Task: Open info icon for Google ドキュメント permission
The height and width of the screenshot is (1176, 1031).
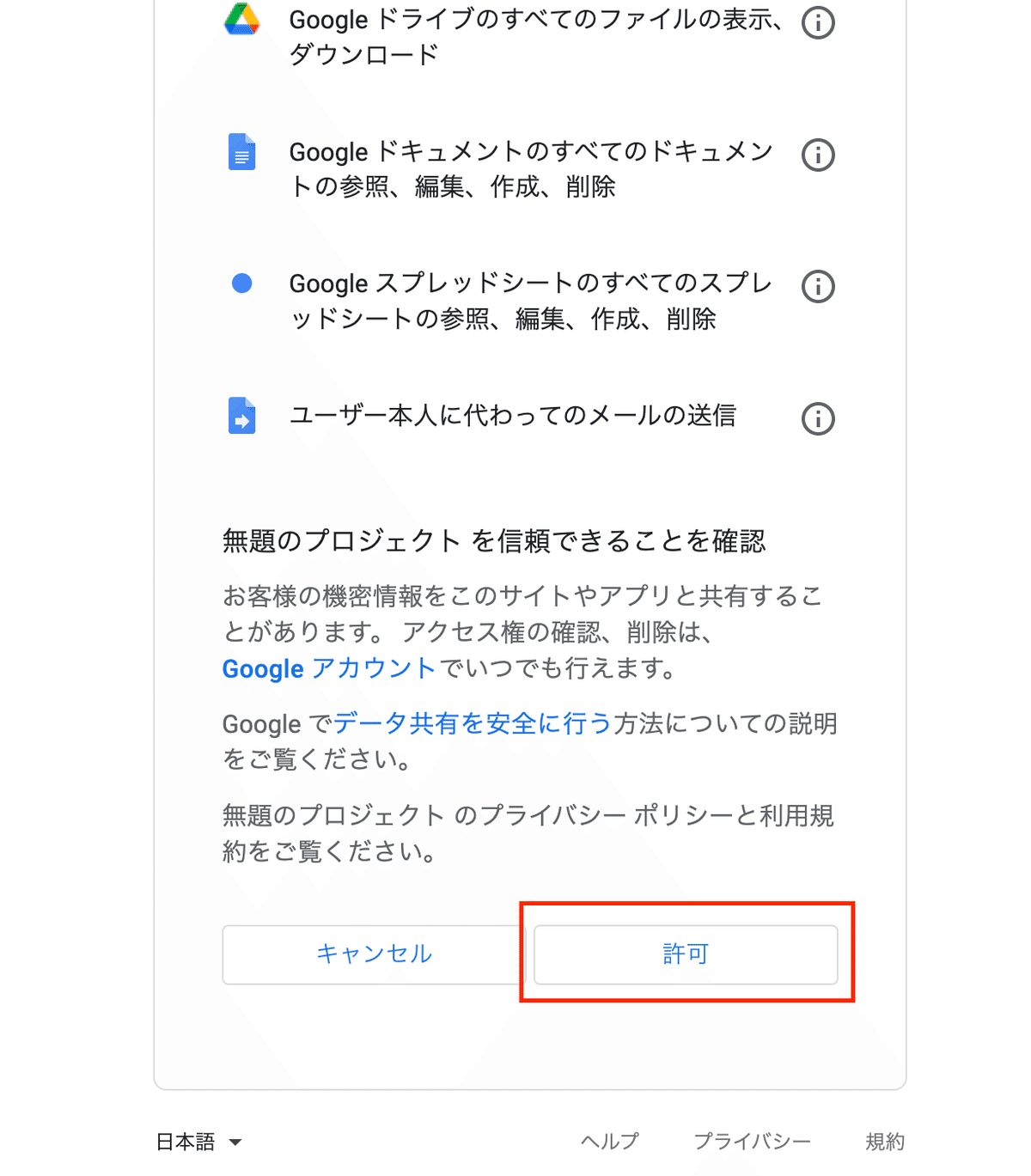Action: tap(818, 155)
